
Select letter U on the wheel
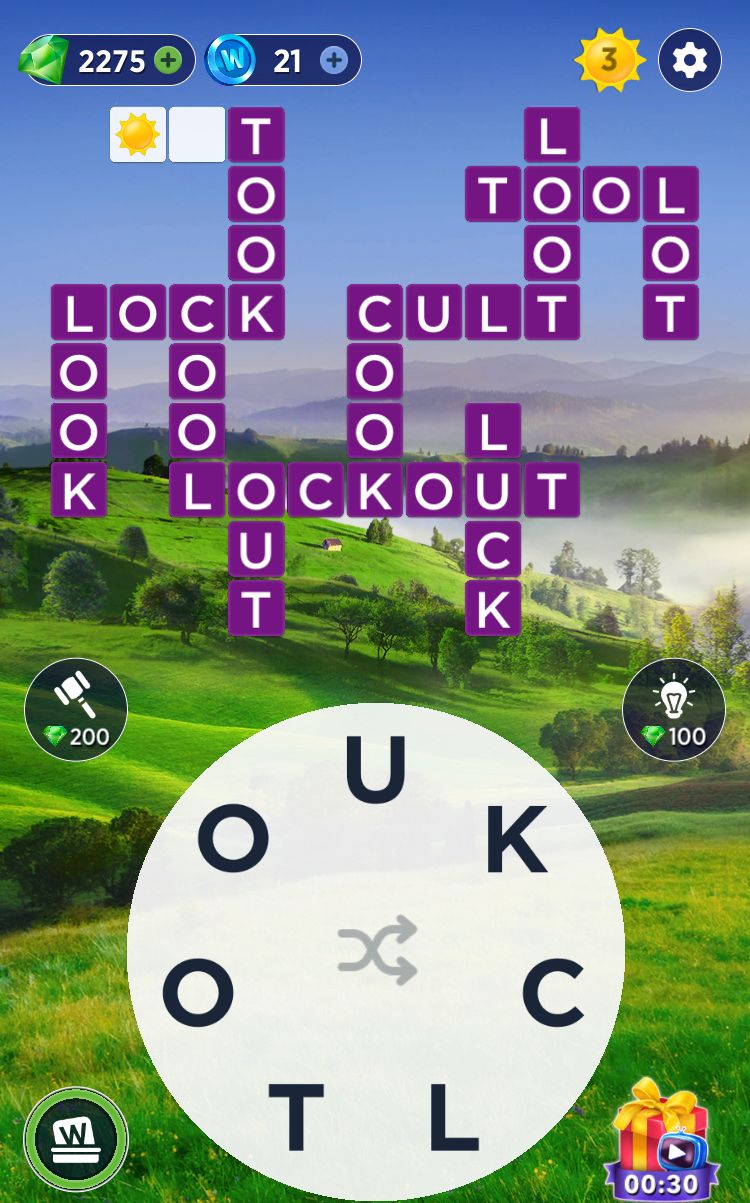point(376,771)
